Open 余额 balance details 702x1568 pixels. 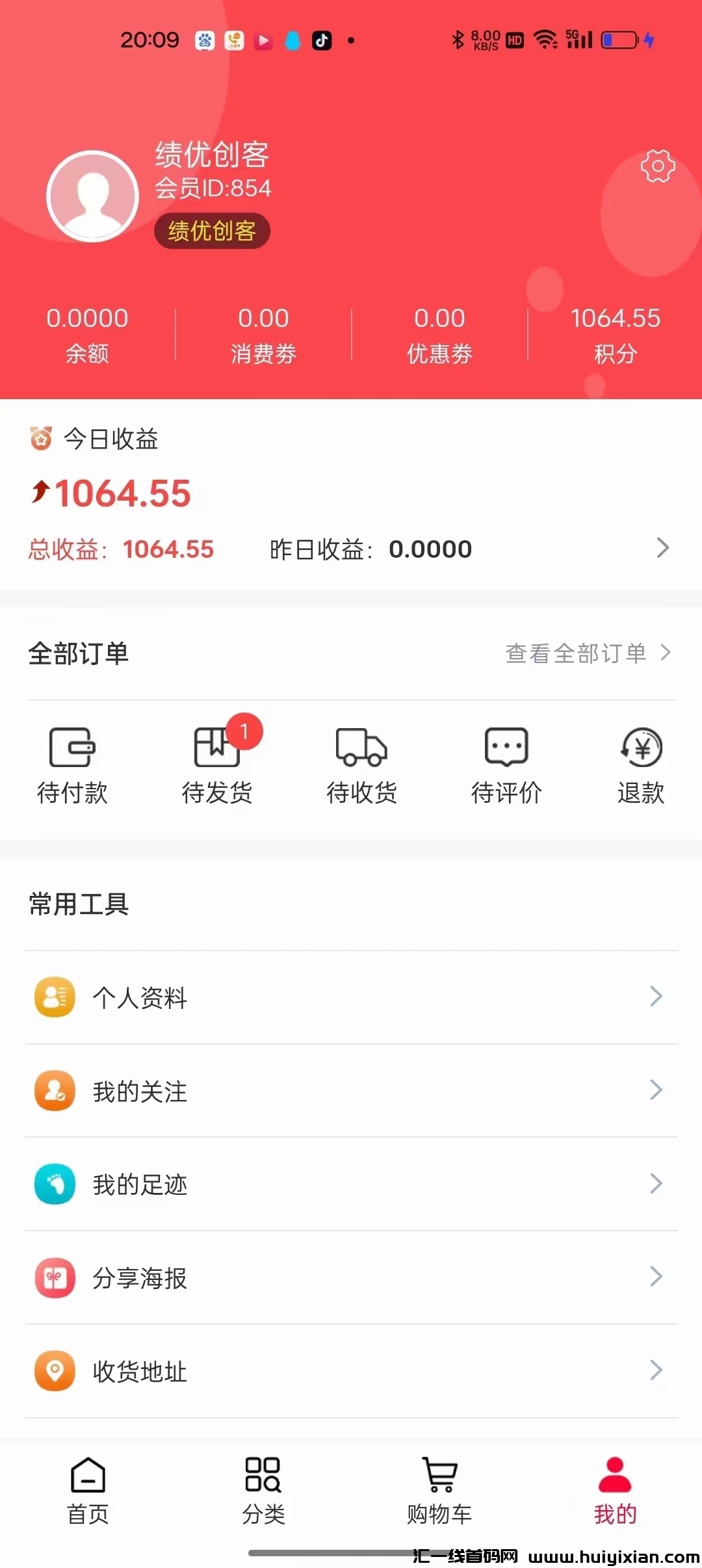point(87,335)
